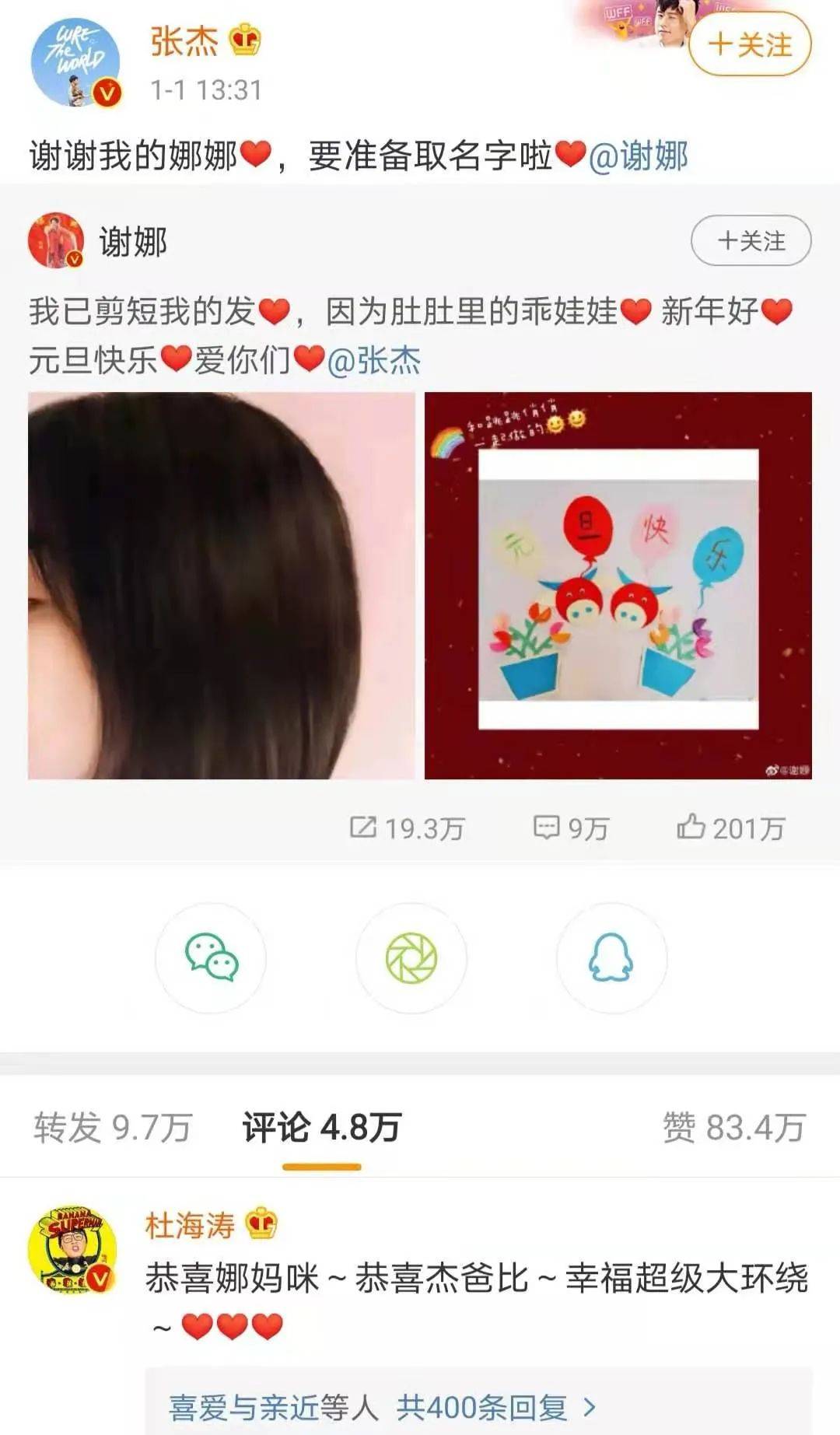The width and height of the screenshot is (840, 1435).
Task: Switch to the 转发 9.7万 tab
Action: pyautogui.click(x=113, y=1127)
